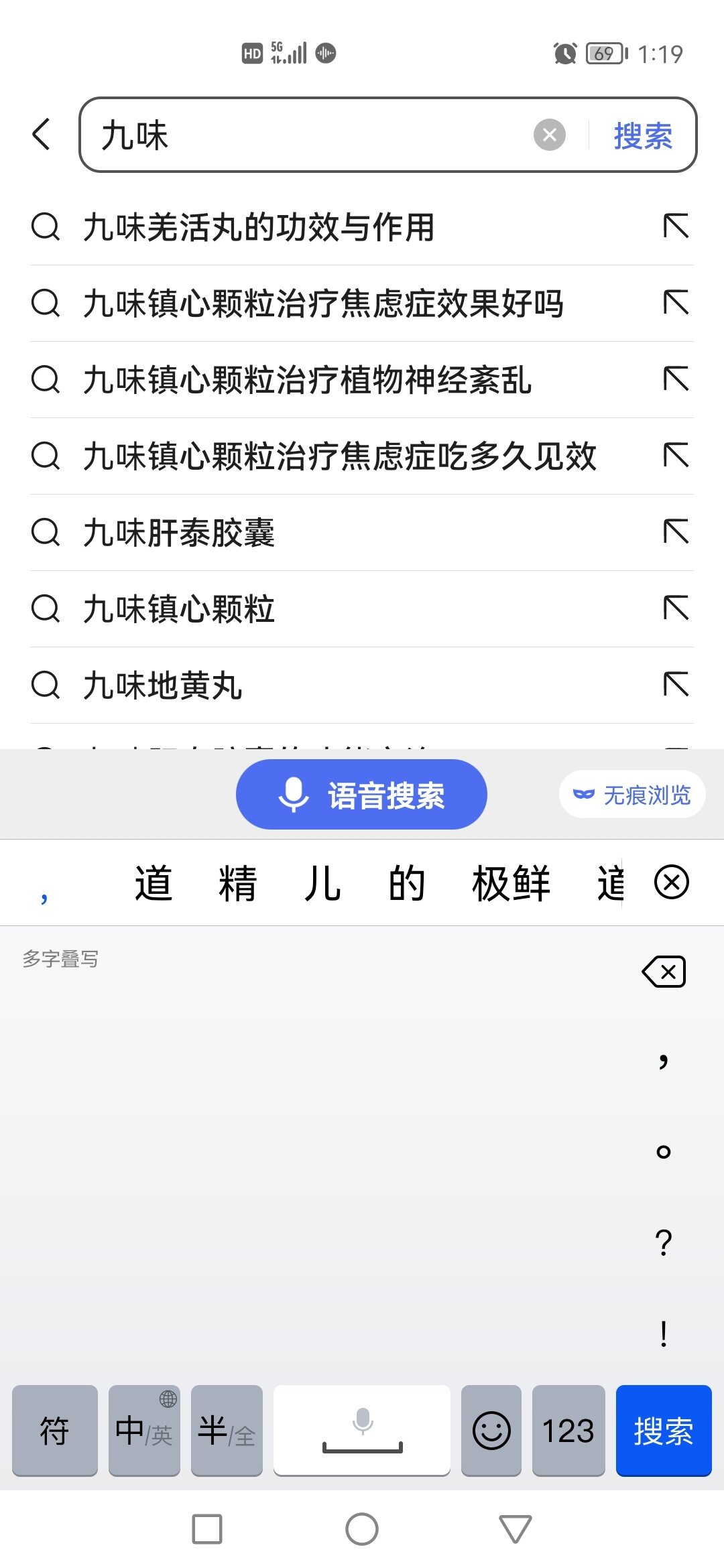Open the emoji keyboard

pos(491,1431)
